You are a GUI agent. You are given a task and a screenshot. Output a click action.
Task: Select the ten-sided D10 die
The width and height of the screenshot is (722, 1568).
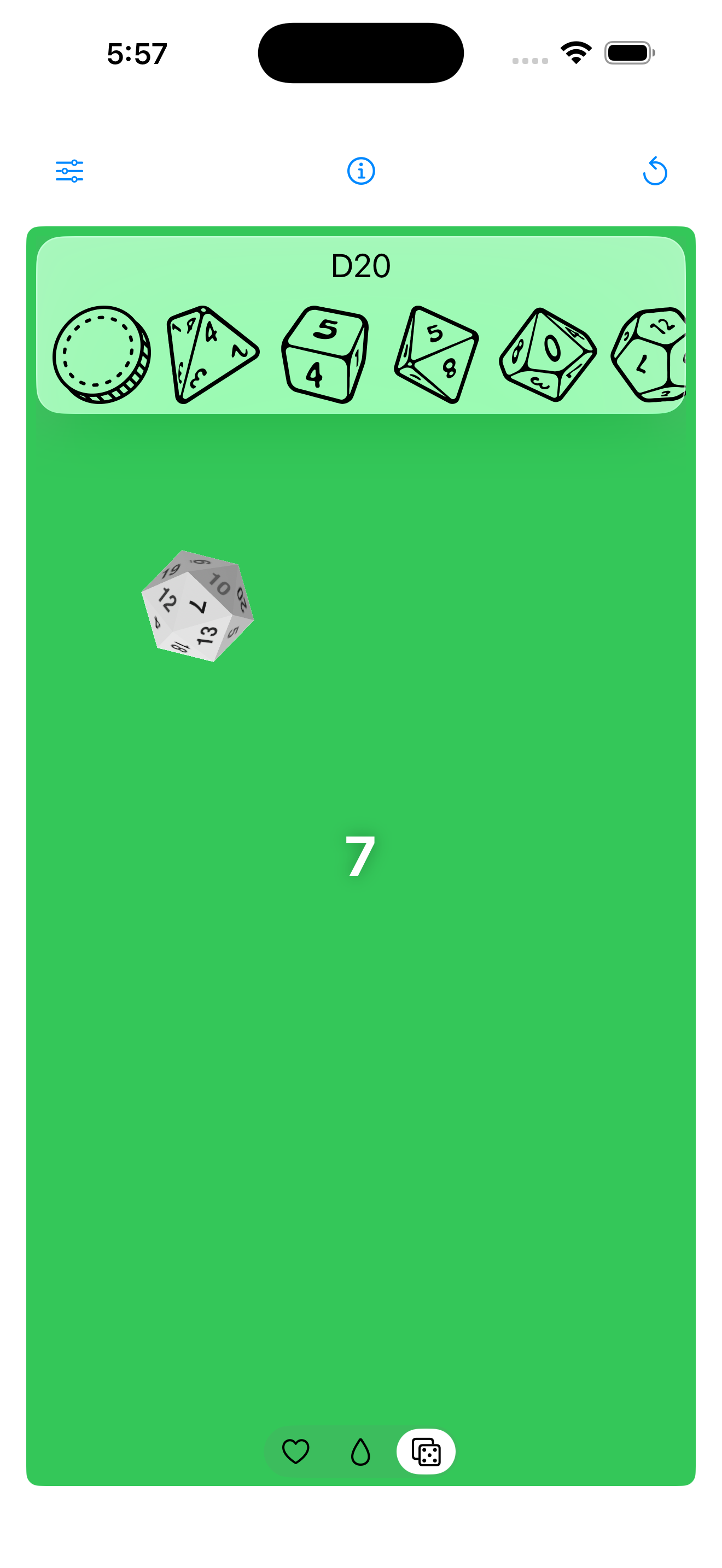pos(548,354)
